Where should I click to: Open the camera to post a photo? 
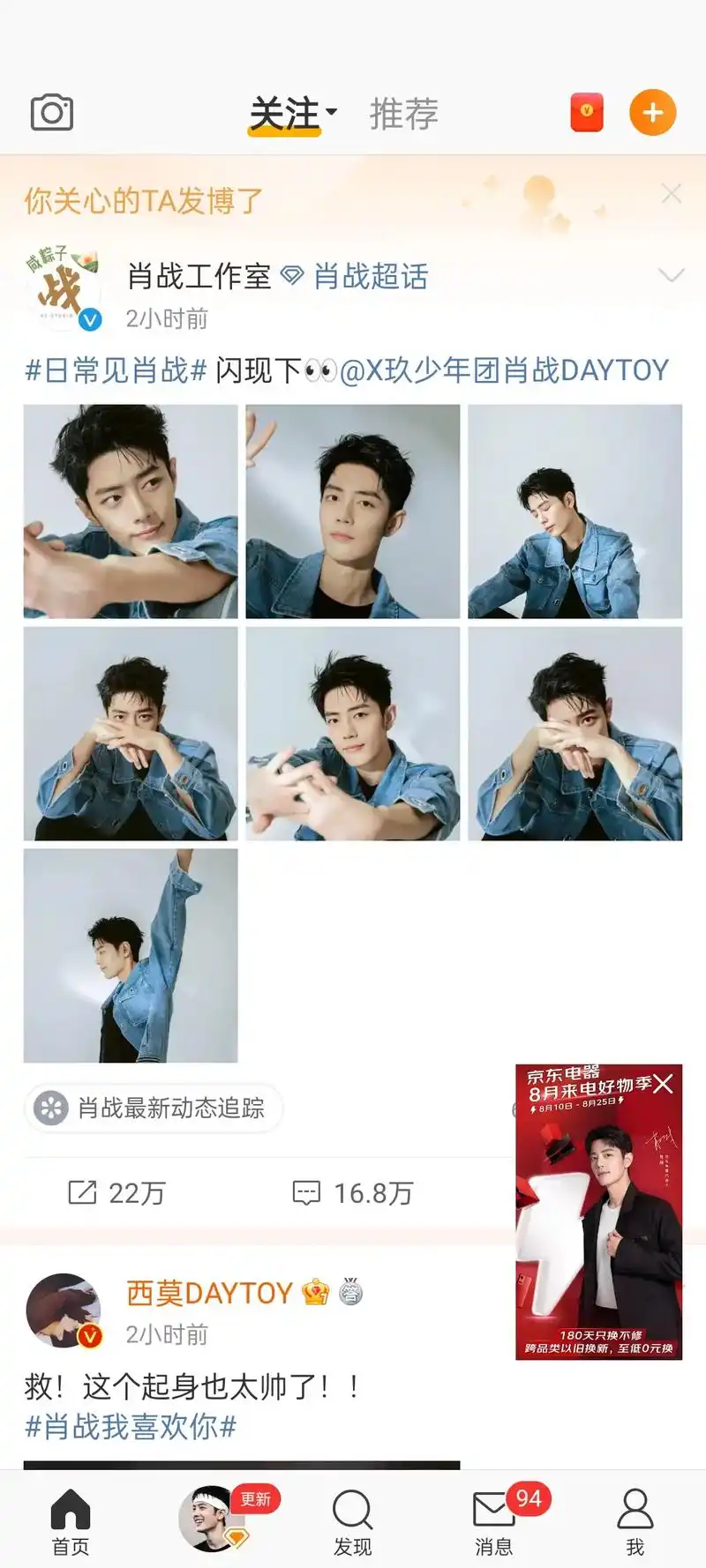tap(50, 111)
